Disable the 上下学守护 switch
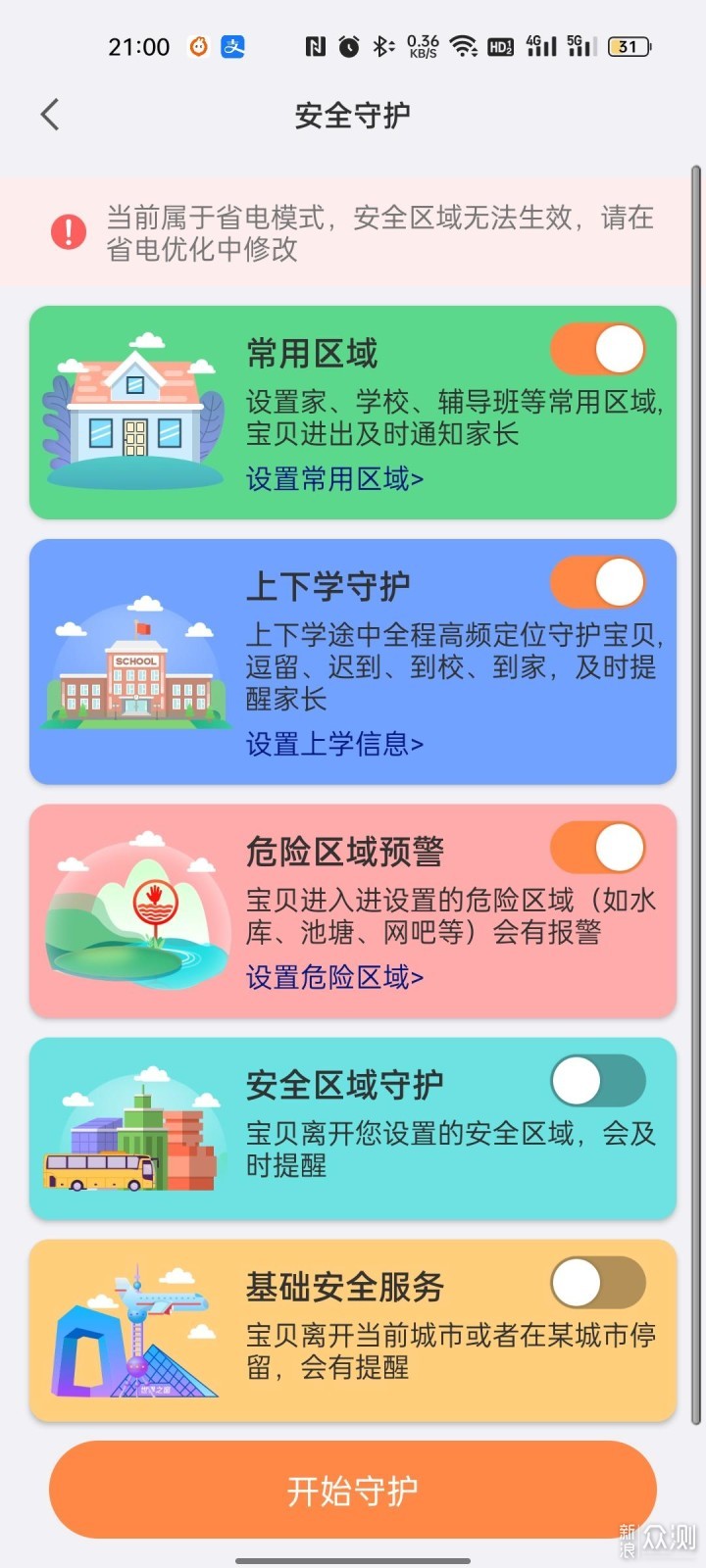The width and height of the screenshot is (706, 1568). click(598, 582)
